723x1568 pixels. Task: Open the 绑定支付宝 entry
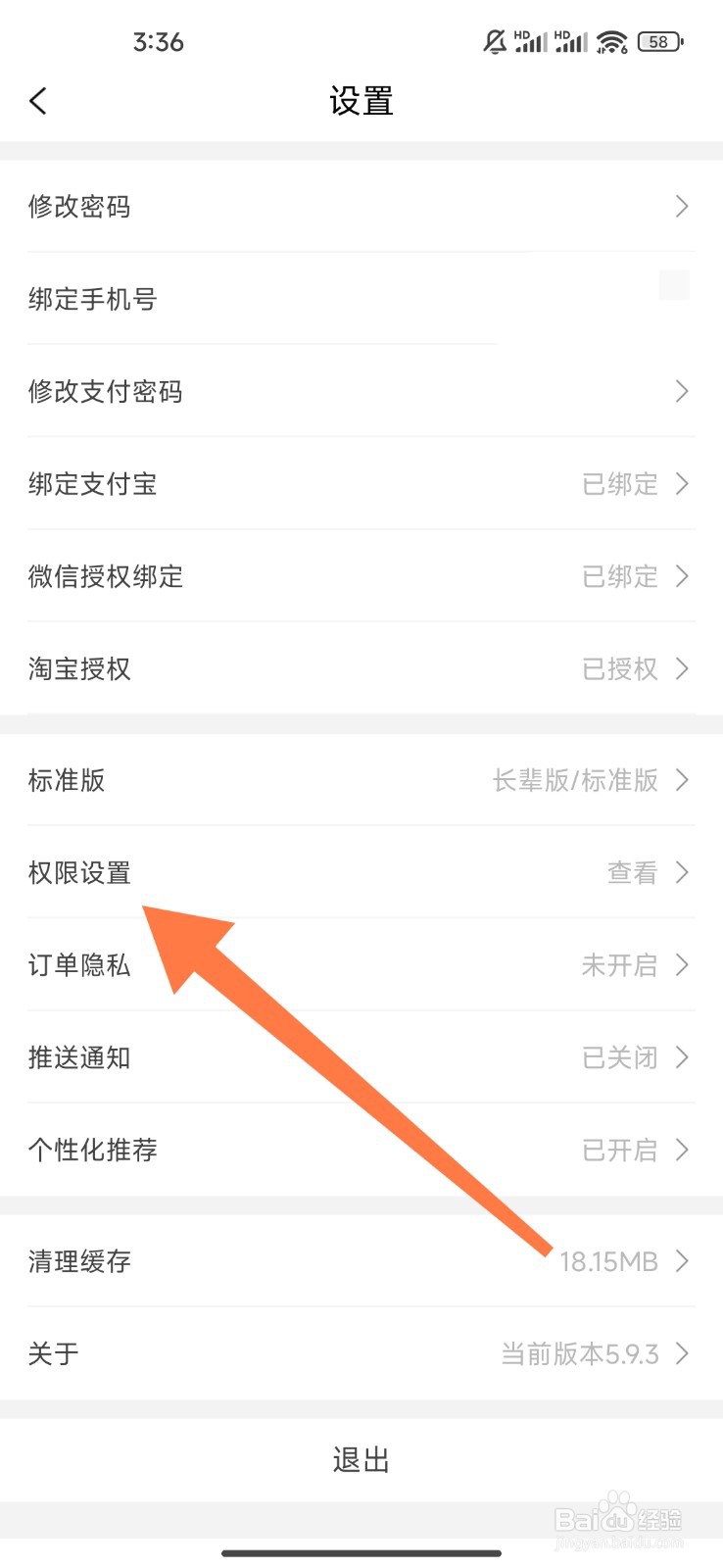tap(361, 483)
